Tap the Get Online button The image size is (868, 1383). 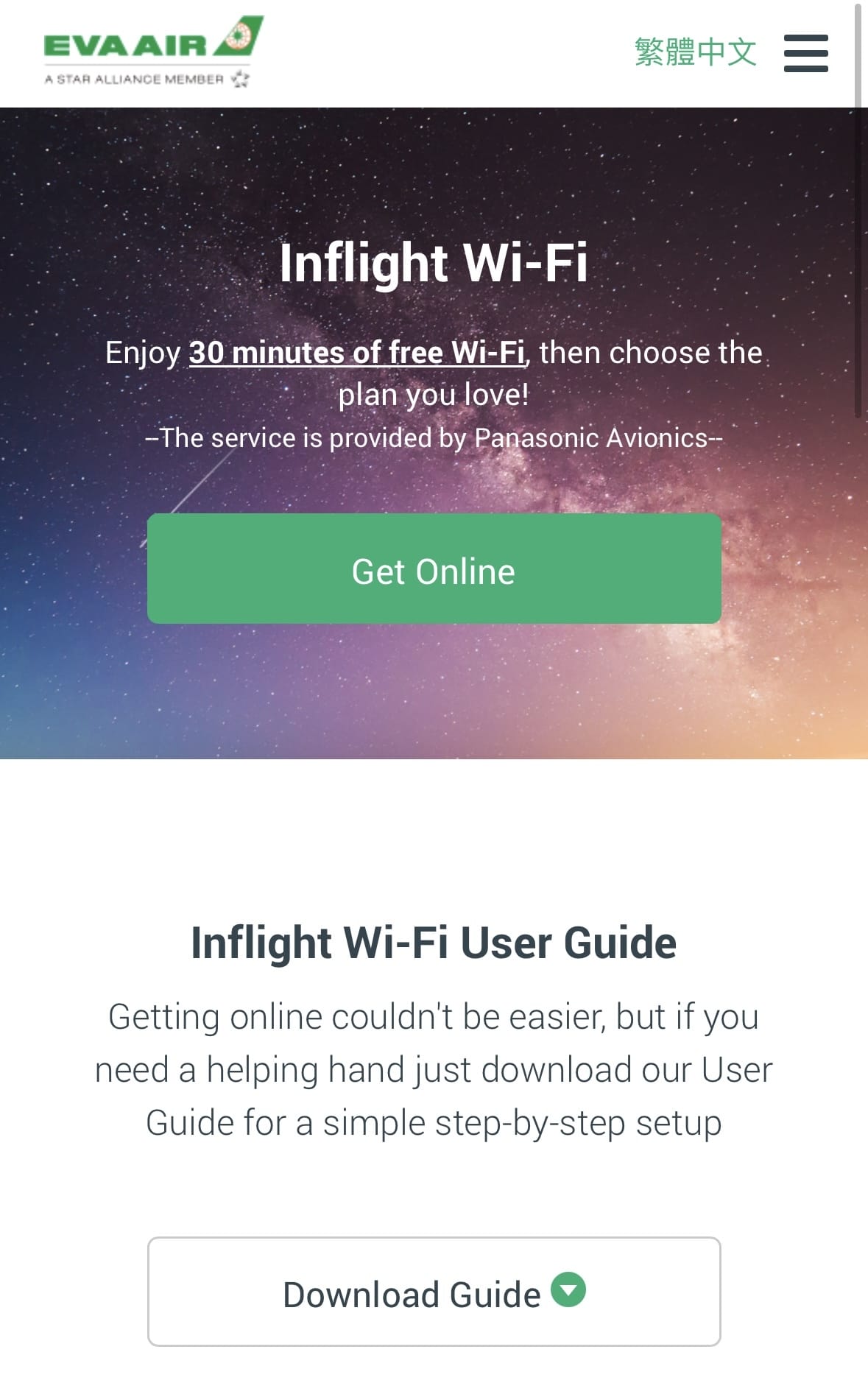434,569
